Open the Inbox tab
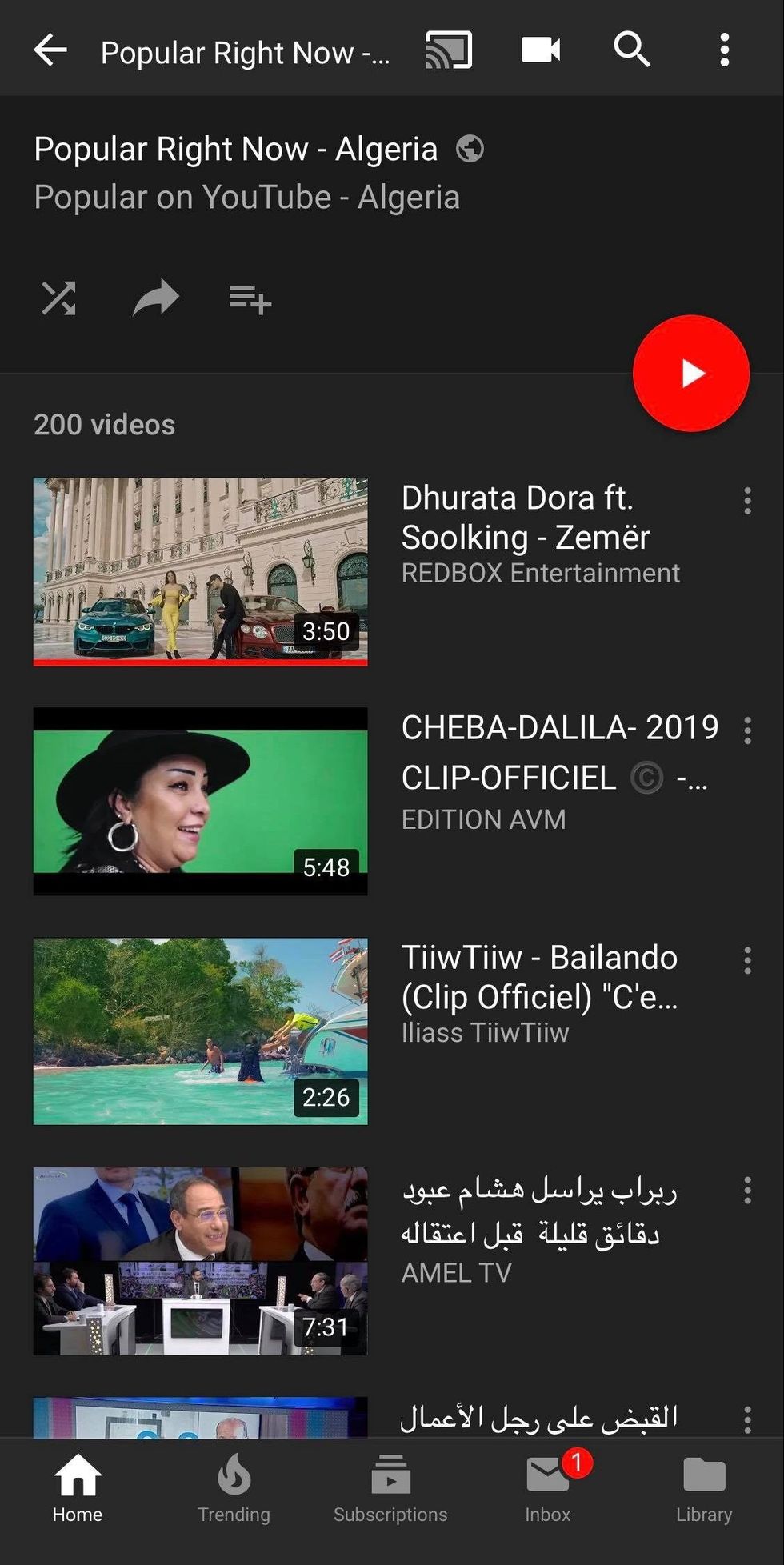The height and width of the screenshot is (1565, 784). [x=548, y=1488]
